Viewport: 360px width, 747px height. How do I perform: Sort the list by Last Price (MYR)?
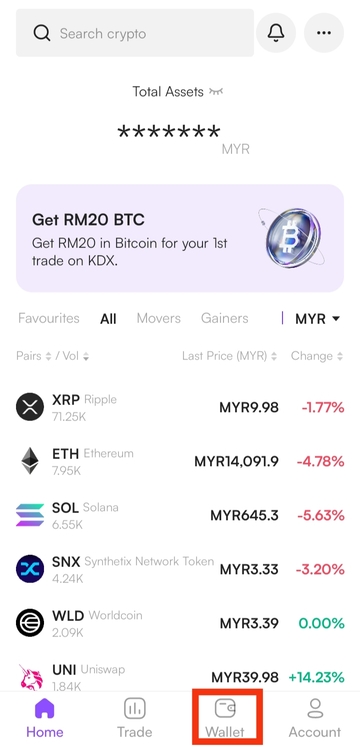229,356
